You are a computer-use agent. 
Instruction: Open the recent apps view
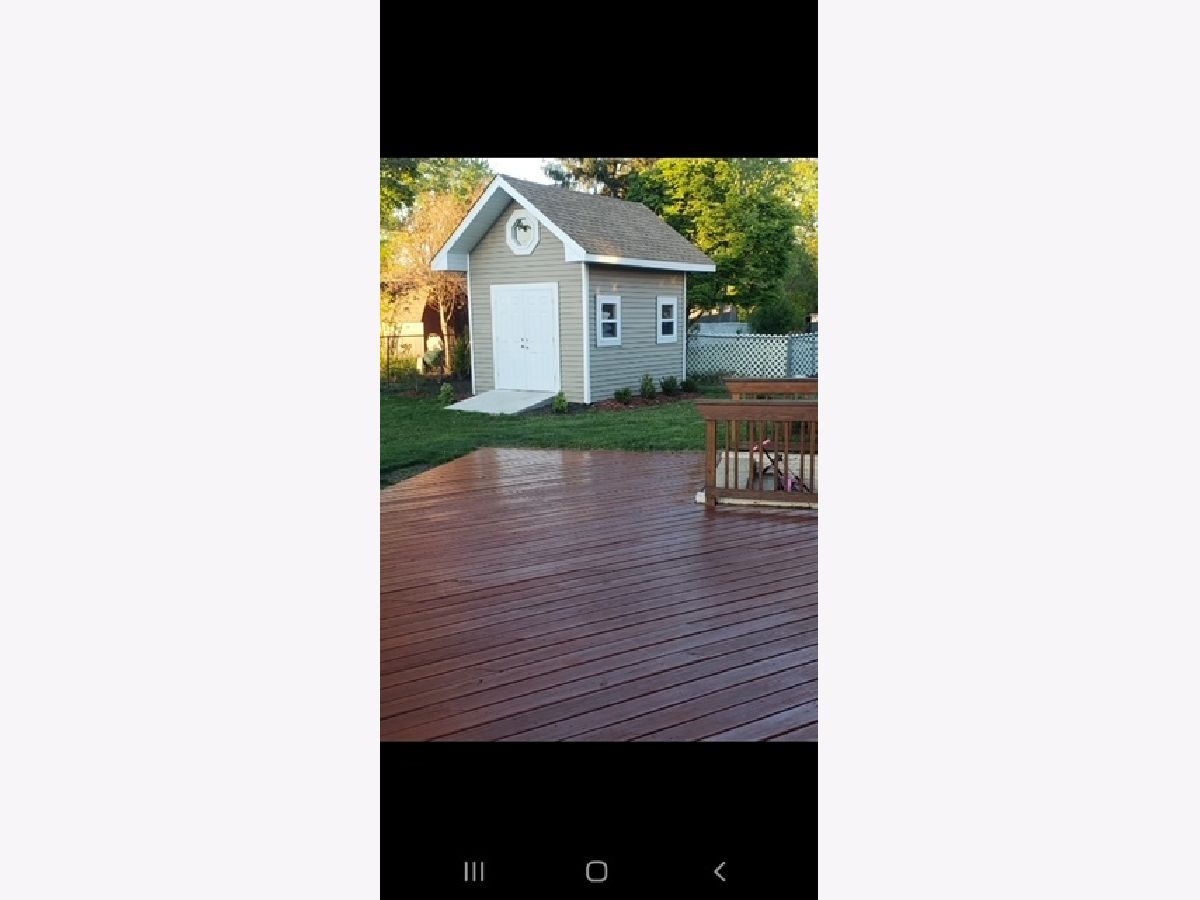pos(474,871)
